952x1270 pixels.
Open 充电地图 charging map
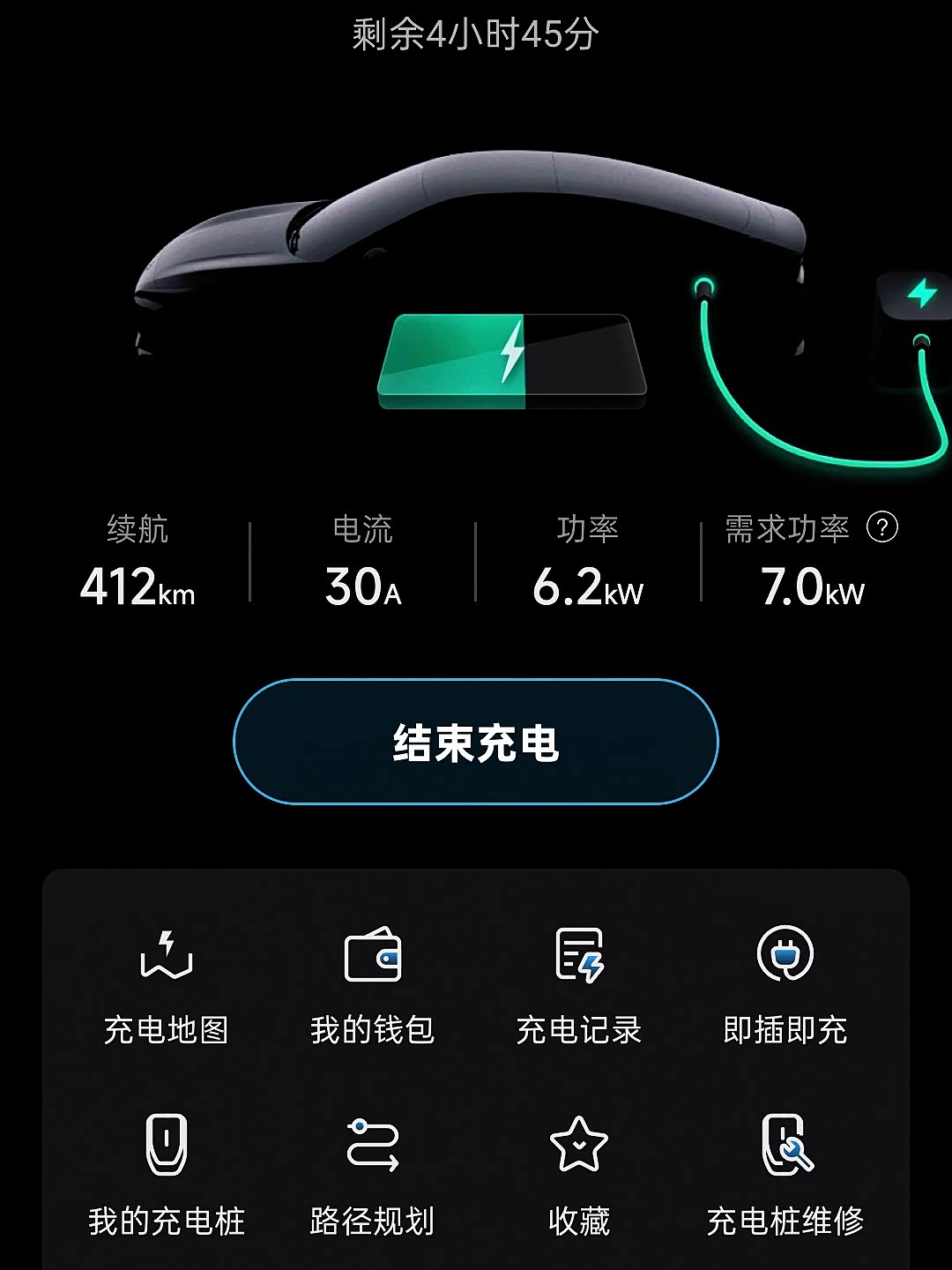pyautogui.click(x=167, y=986)
